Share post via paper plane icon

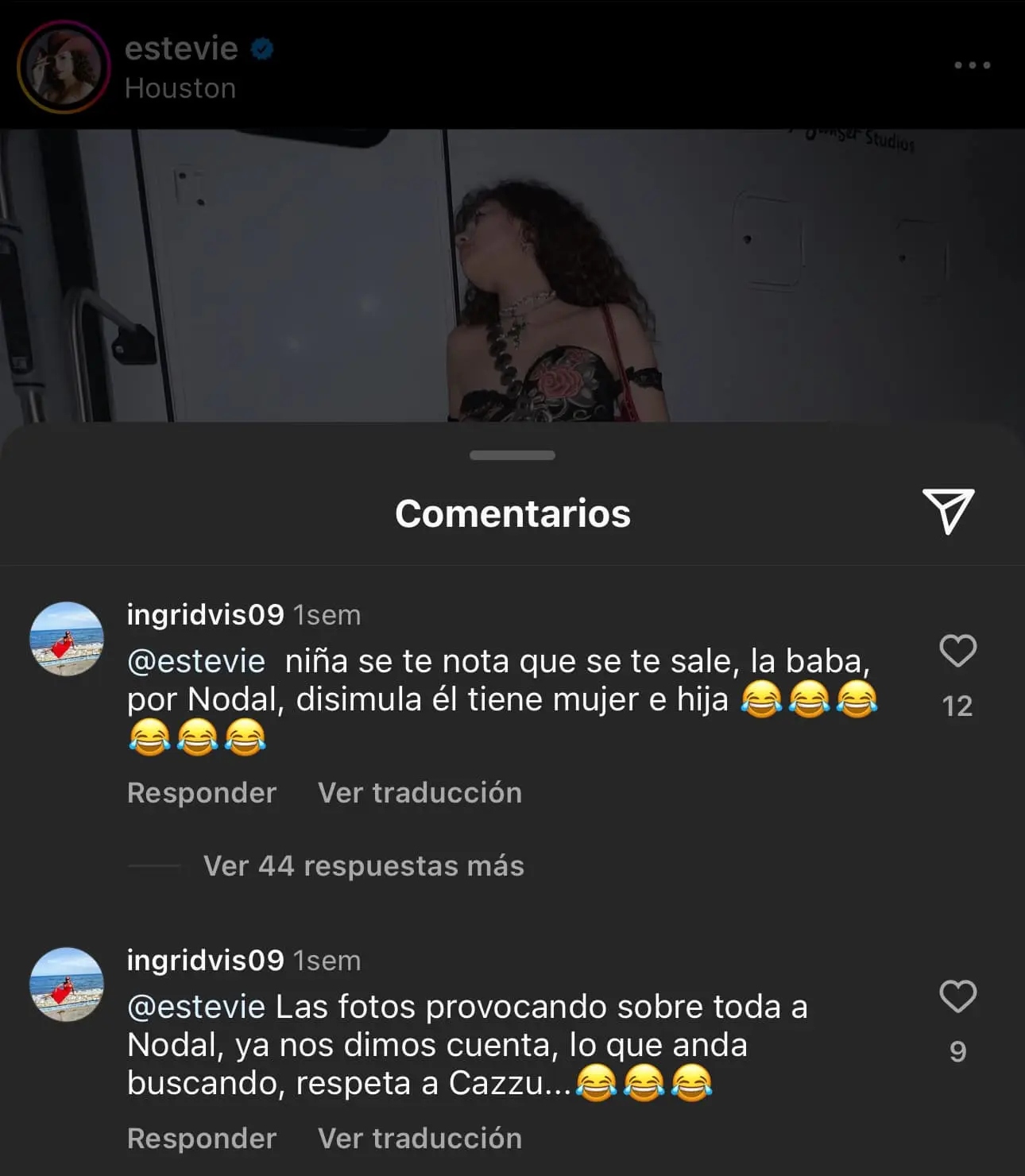coord(948,511)
